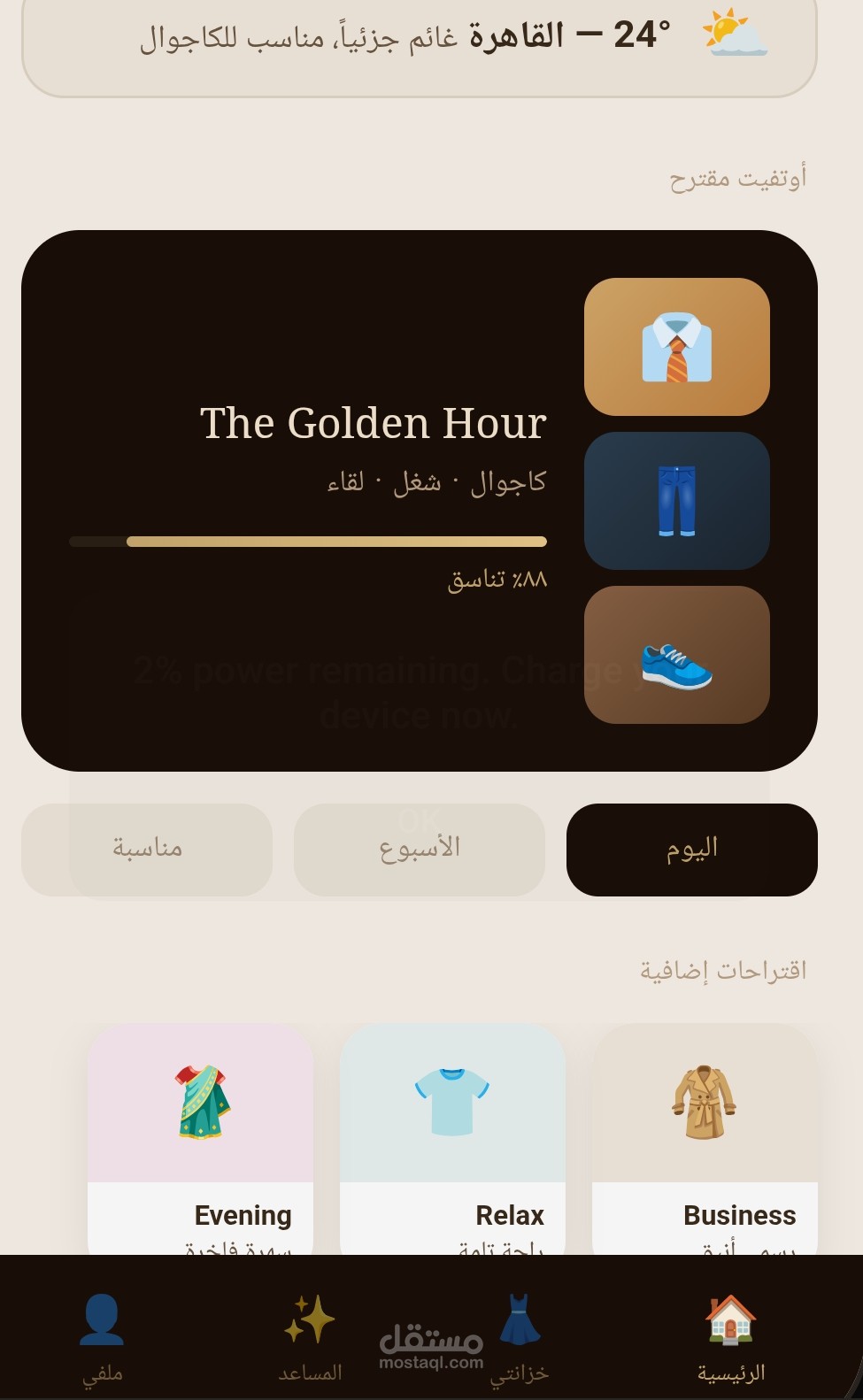
Task: Select the الأسبوع segment
Action: click(419, 850)
